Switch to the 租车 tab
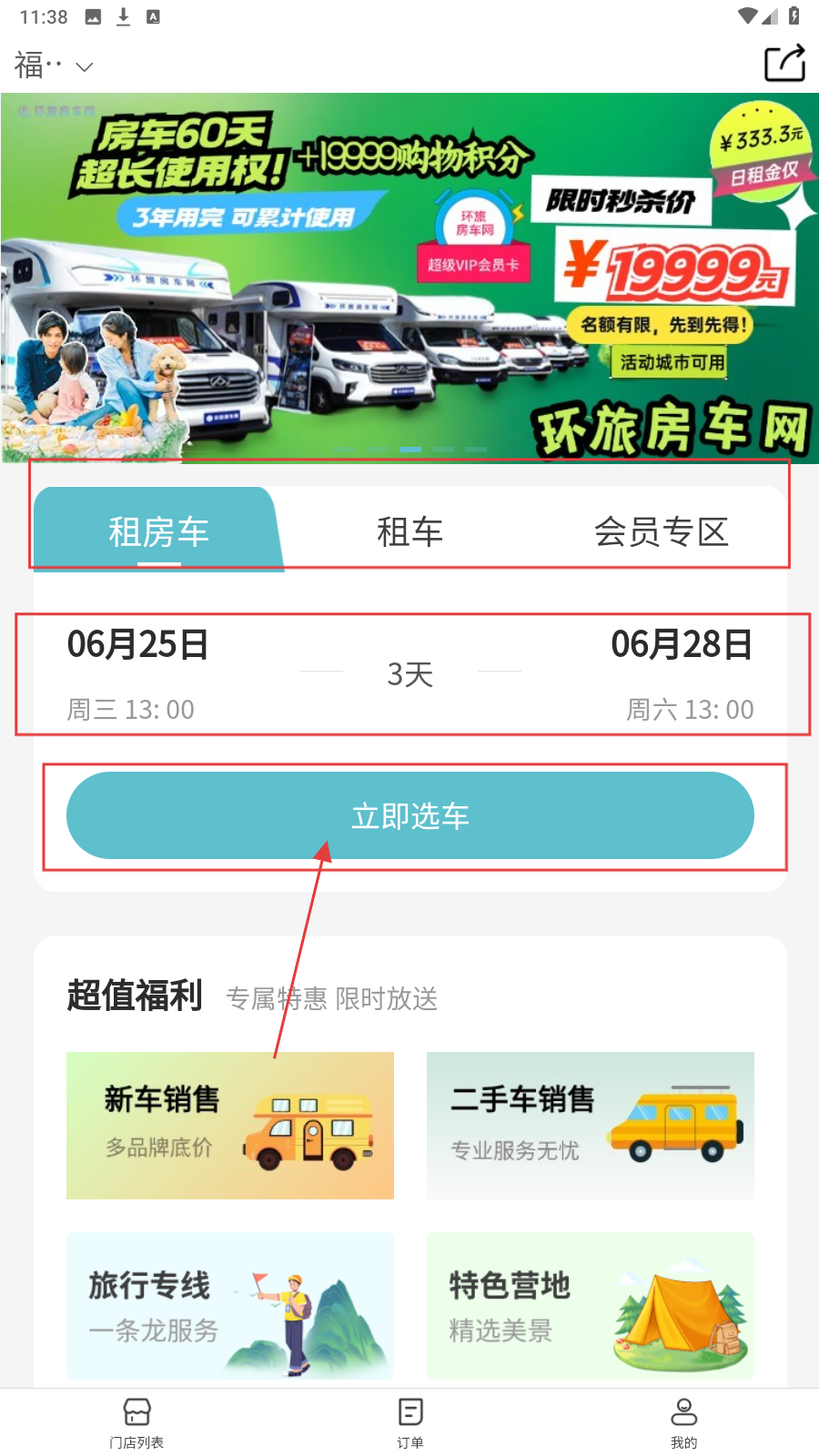The width and height of the screenshot is (819, 1456). [409, 531]
